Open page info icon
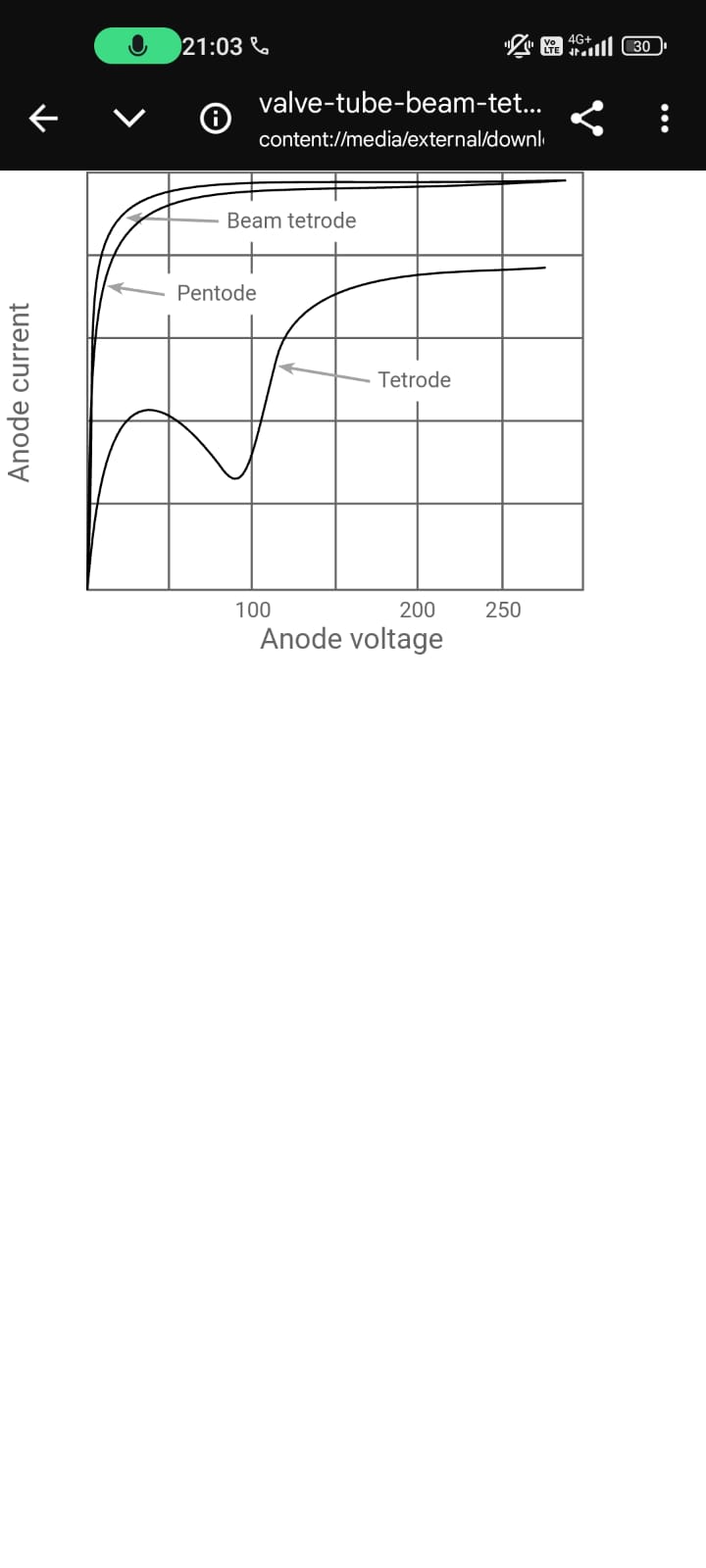The width and height of the screenshot is (706, 1568). point(215,119)
